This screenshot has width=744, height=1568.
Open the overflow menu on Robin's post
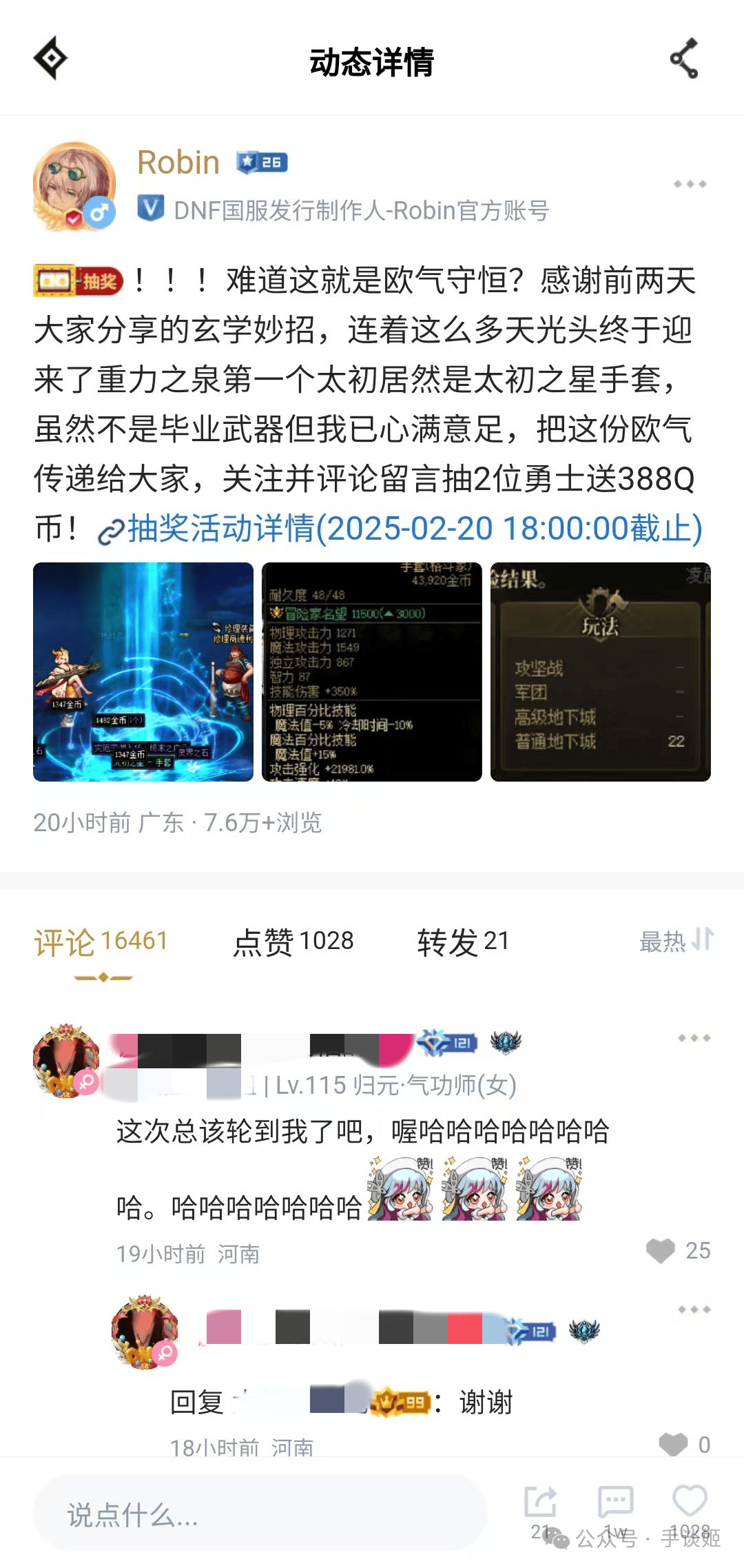click(x=690, y=184)
